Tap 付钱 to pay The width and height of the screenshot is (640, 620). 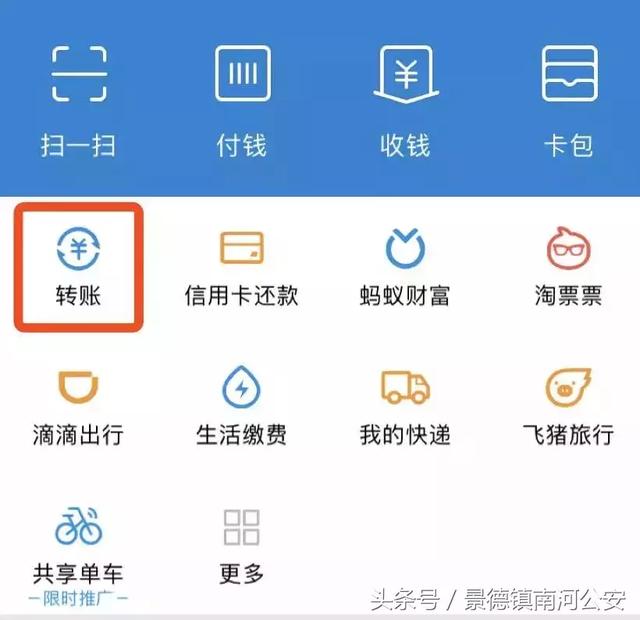point(242,98)
